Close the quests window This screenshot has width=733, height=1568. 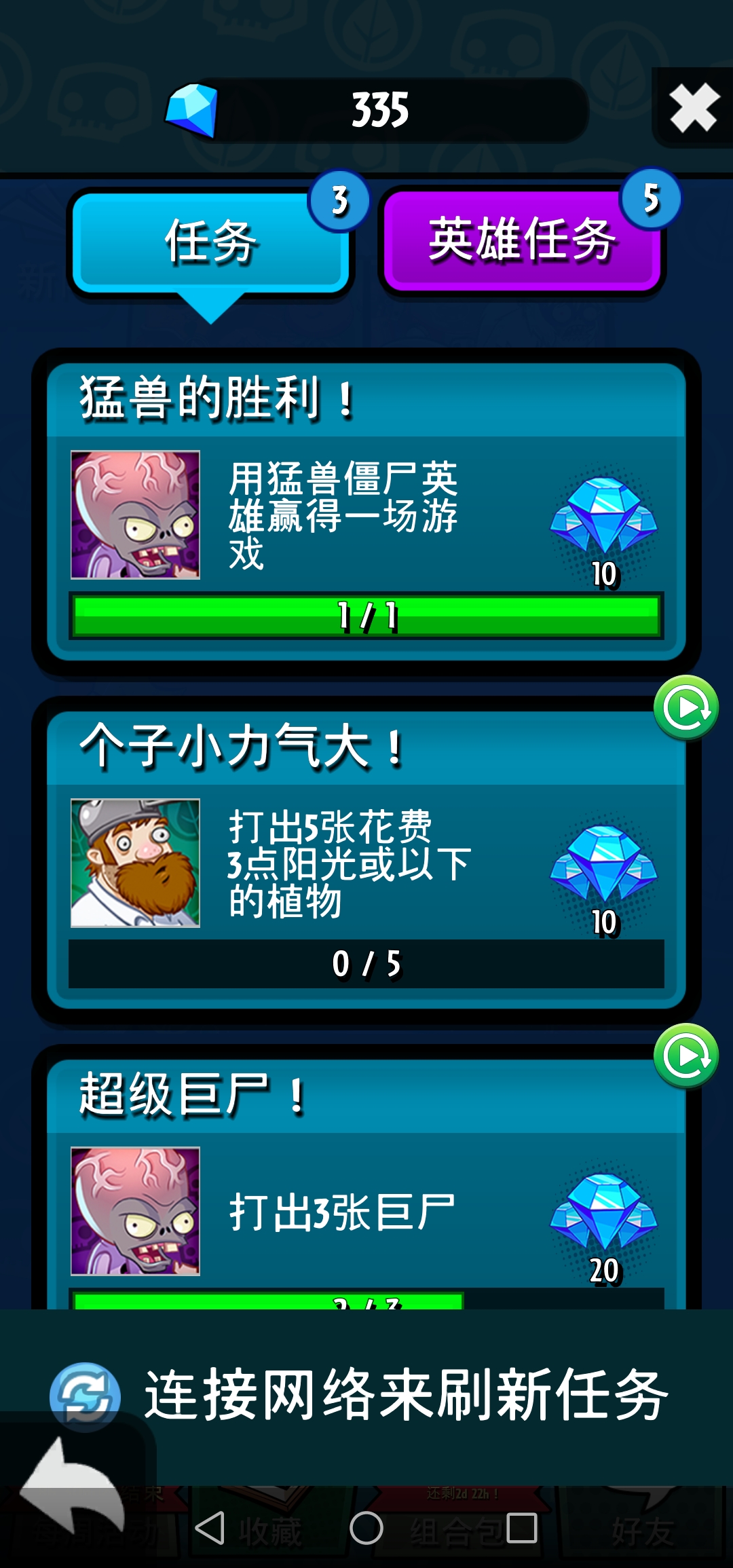(x=693, y=108)
